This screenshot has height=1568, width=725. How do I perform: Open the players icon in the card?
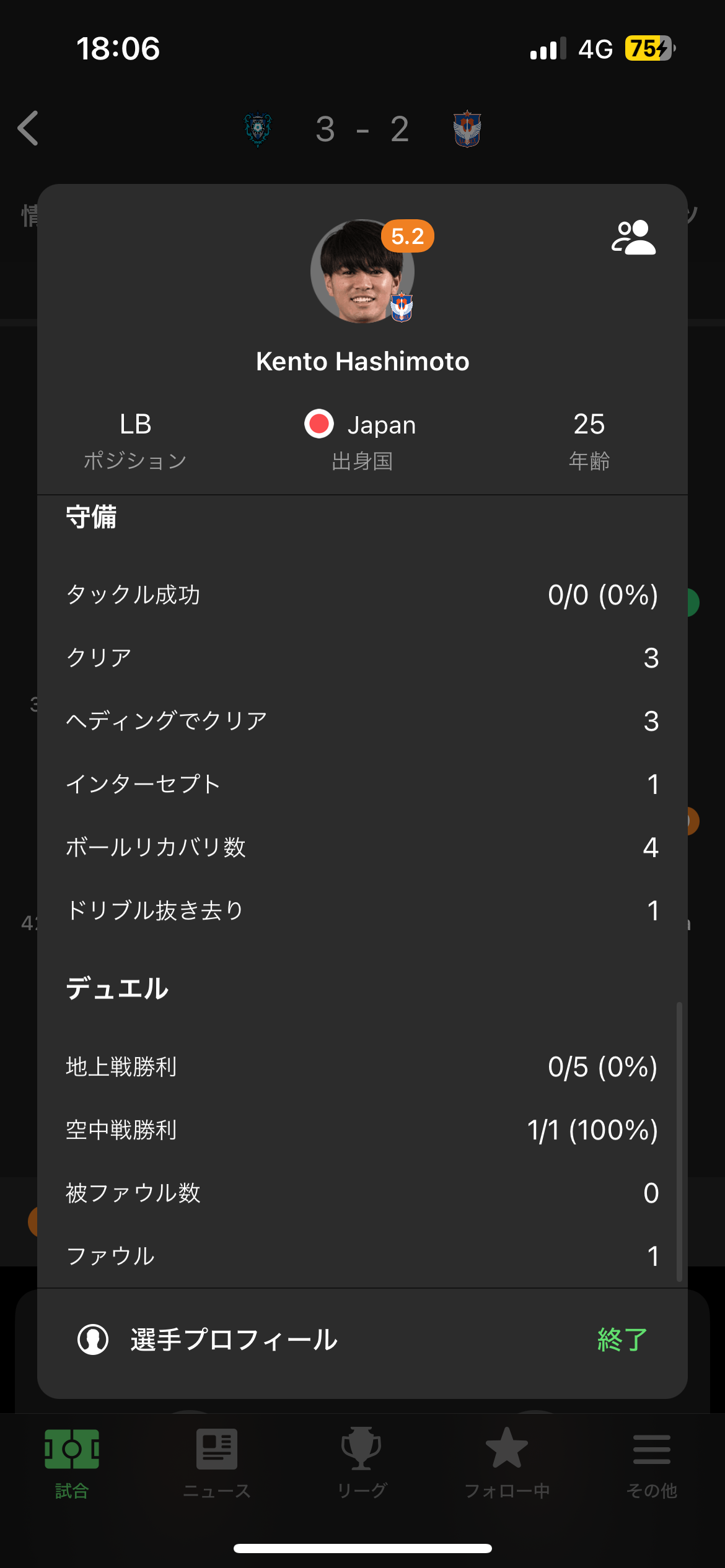(x=633, y=237)
